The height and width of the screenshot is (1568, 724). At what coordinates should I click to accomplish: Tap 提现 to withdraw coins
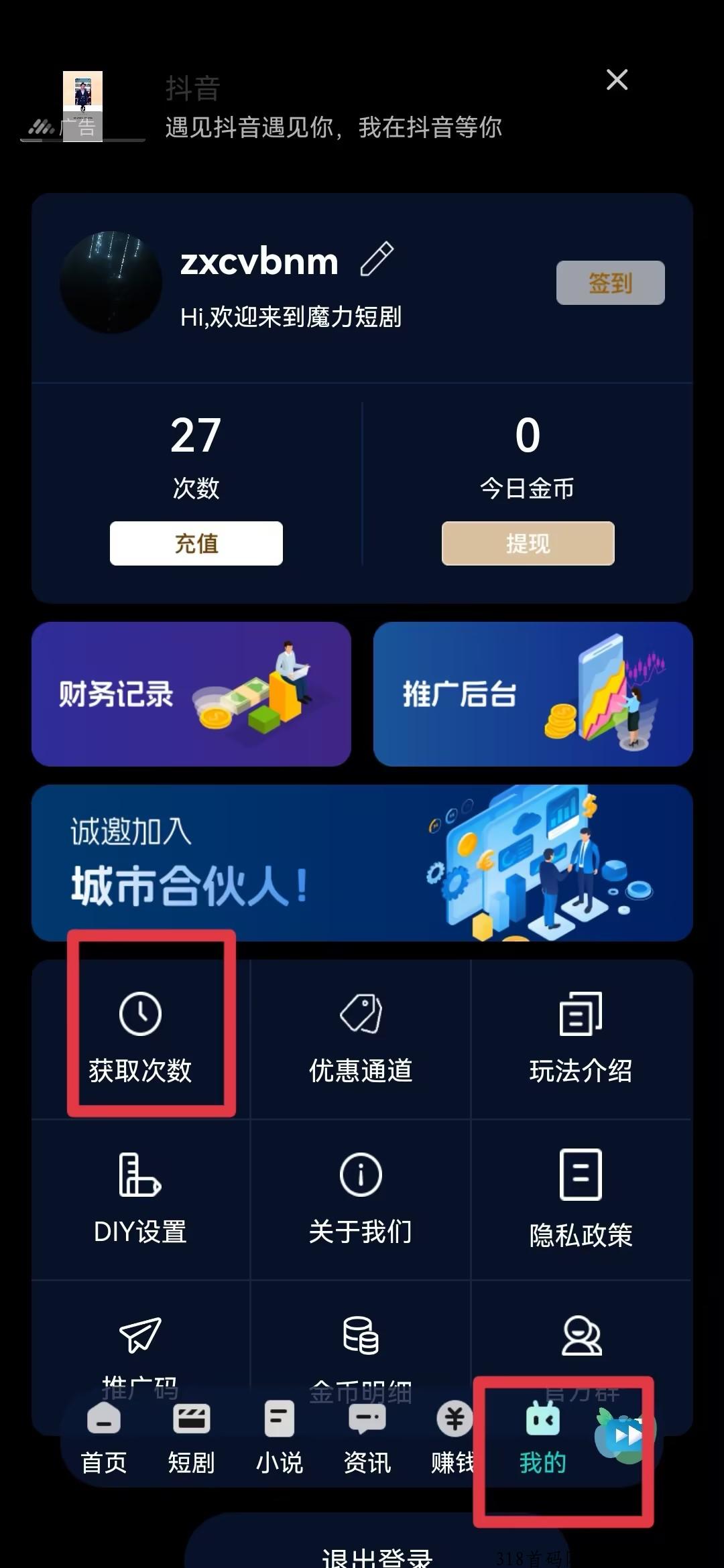click(528, 543)
